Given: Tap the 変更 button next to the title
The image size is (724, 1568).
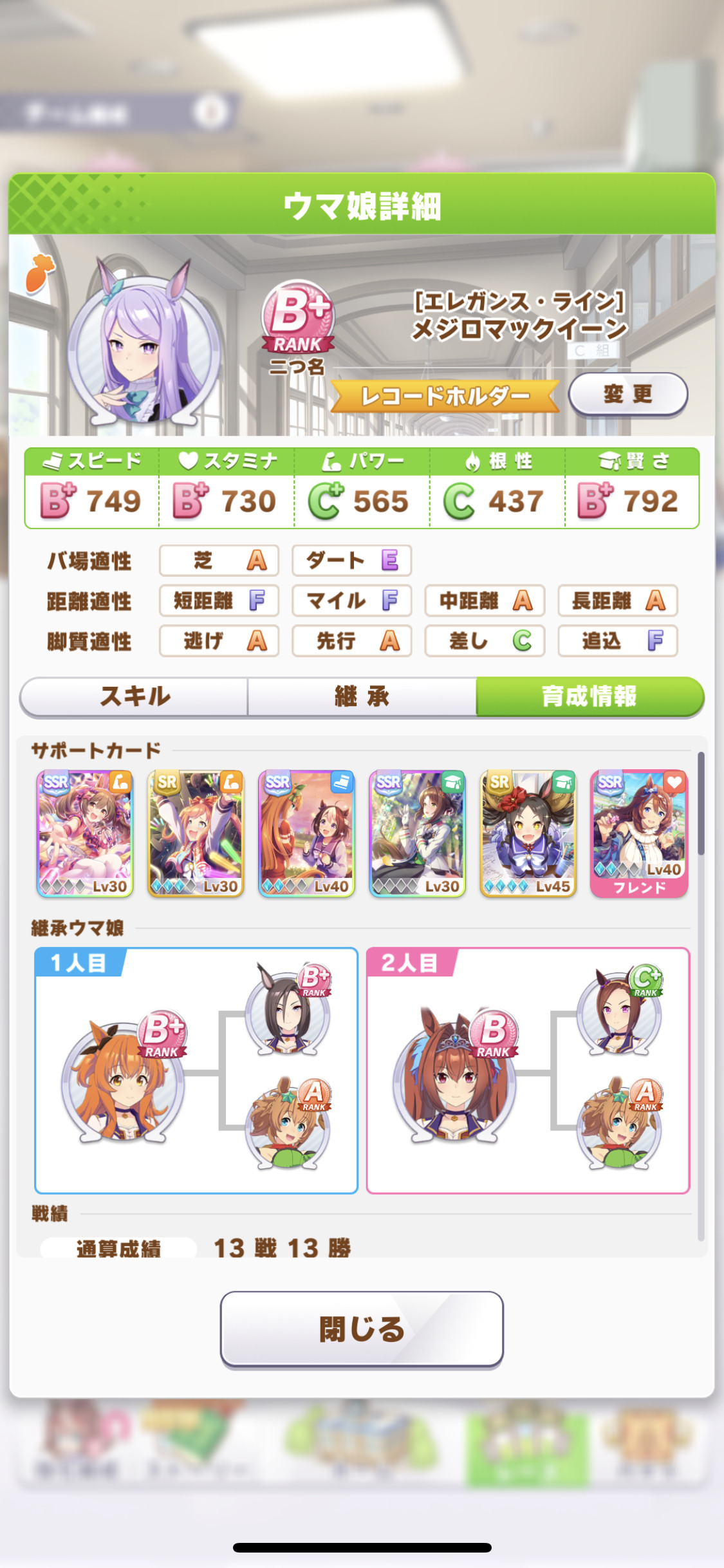Looking at the screenshot, I should coord(628,394).
